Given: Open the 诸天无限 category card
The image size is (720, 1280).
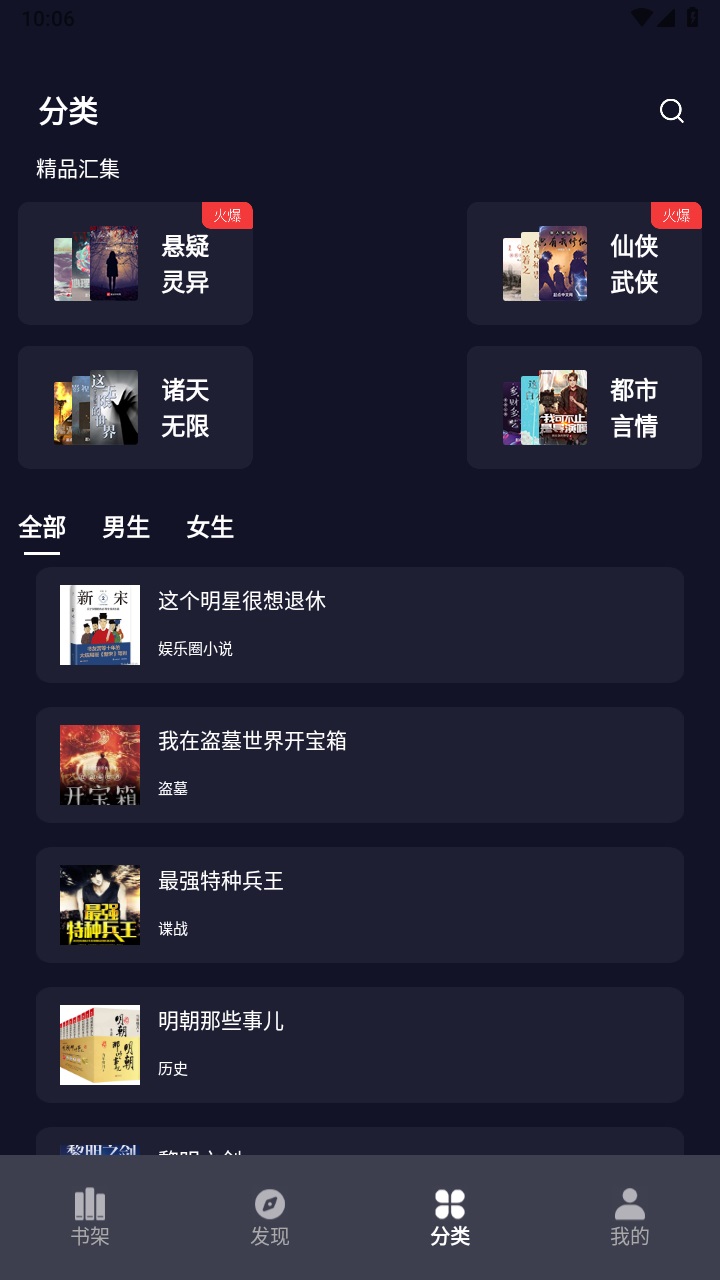Looking at the screenshot, I should (x=135, y=407).
